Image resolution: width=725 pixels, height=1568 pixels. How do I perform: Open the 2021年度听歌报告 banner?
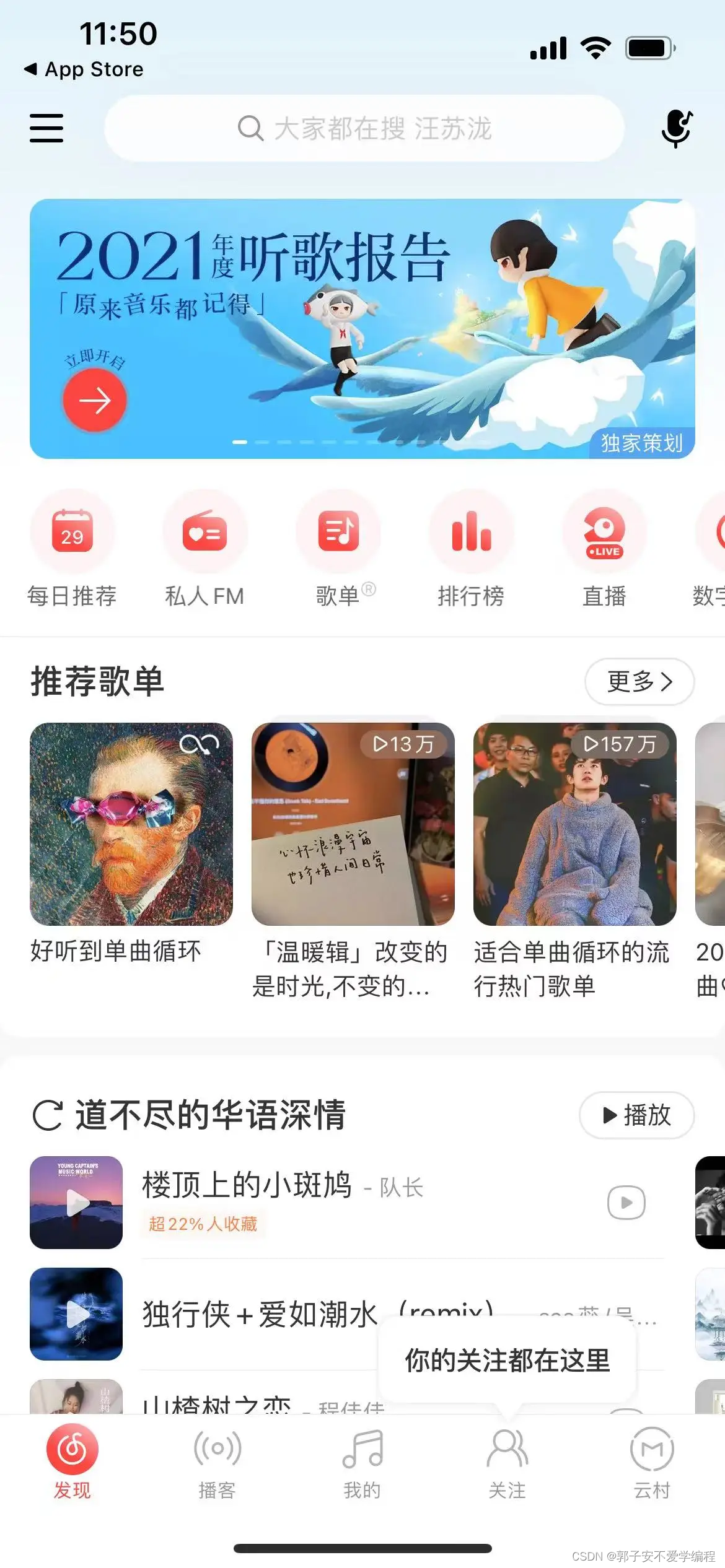[x=362, y=329]
